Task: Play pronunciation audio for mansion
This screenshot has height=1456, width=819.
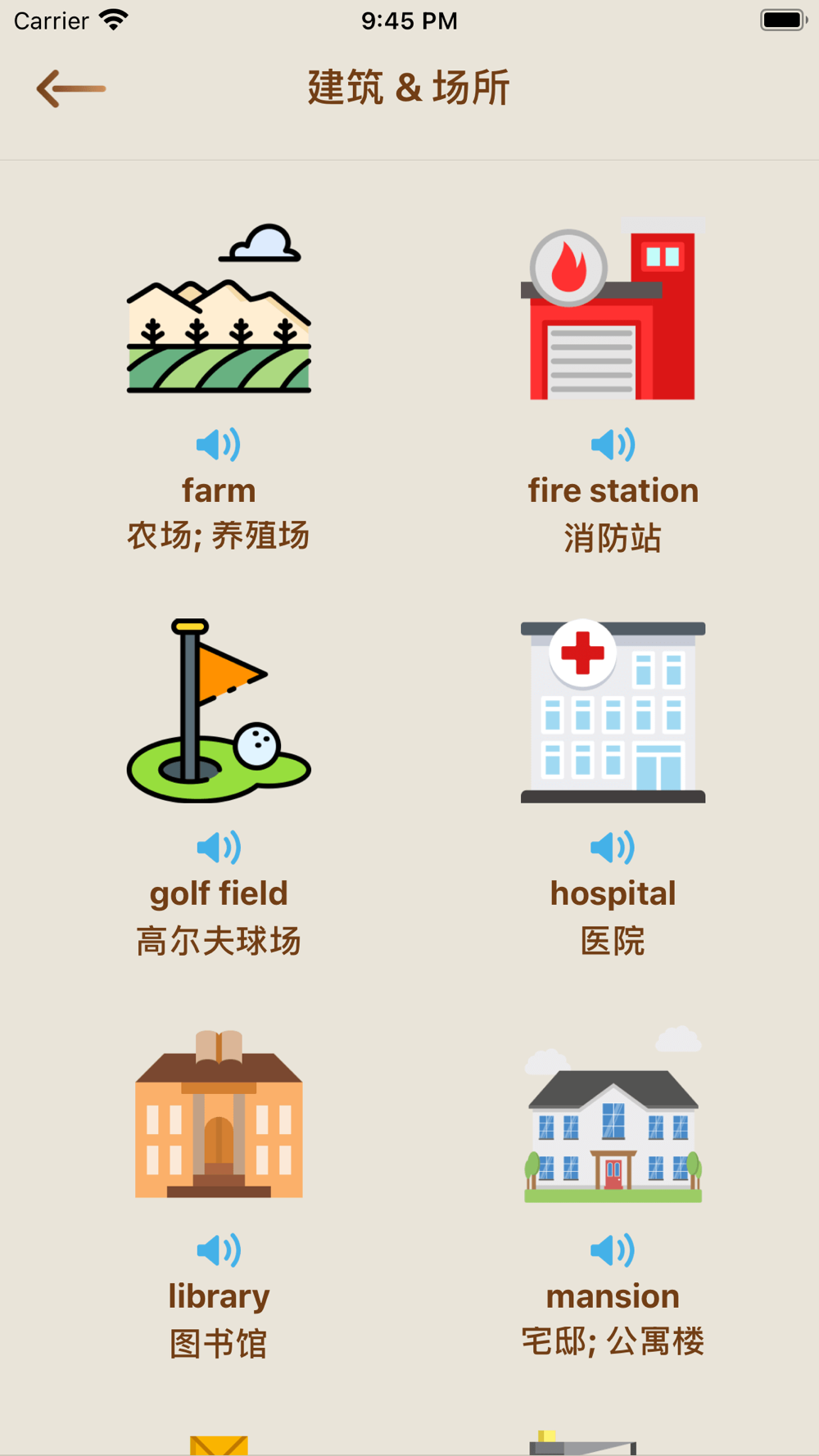Action: (613, 1250)
